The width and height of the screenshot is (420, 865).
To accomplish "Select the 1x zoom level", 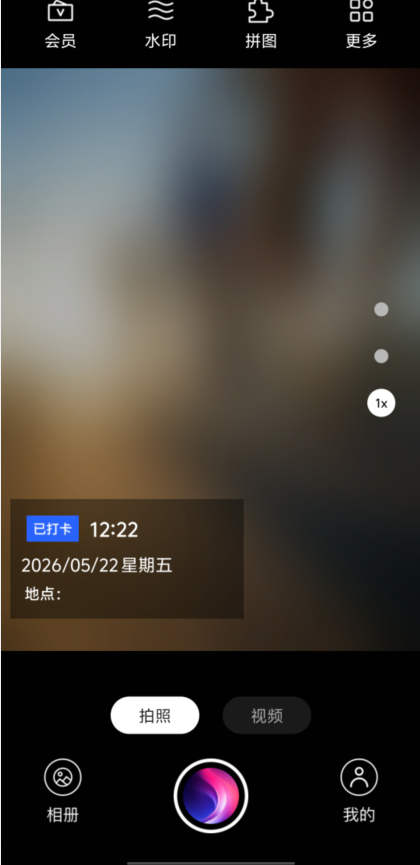I will [381, 403].
